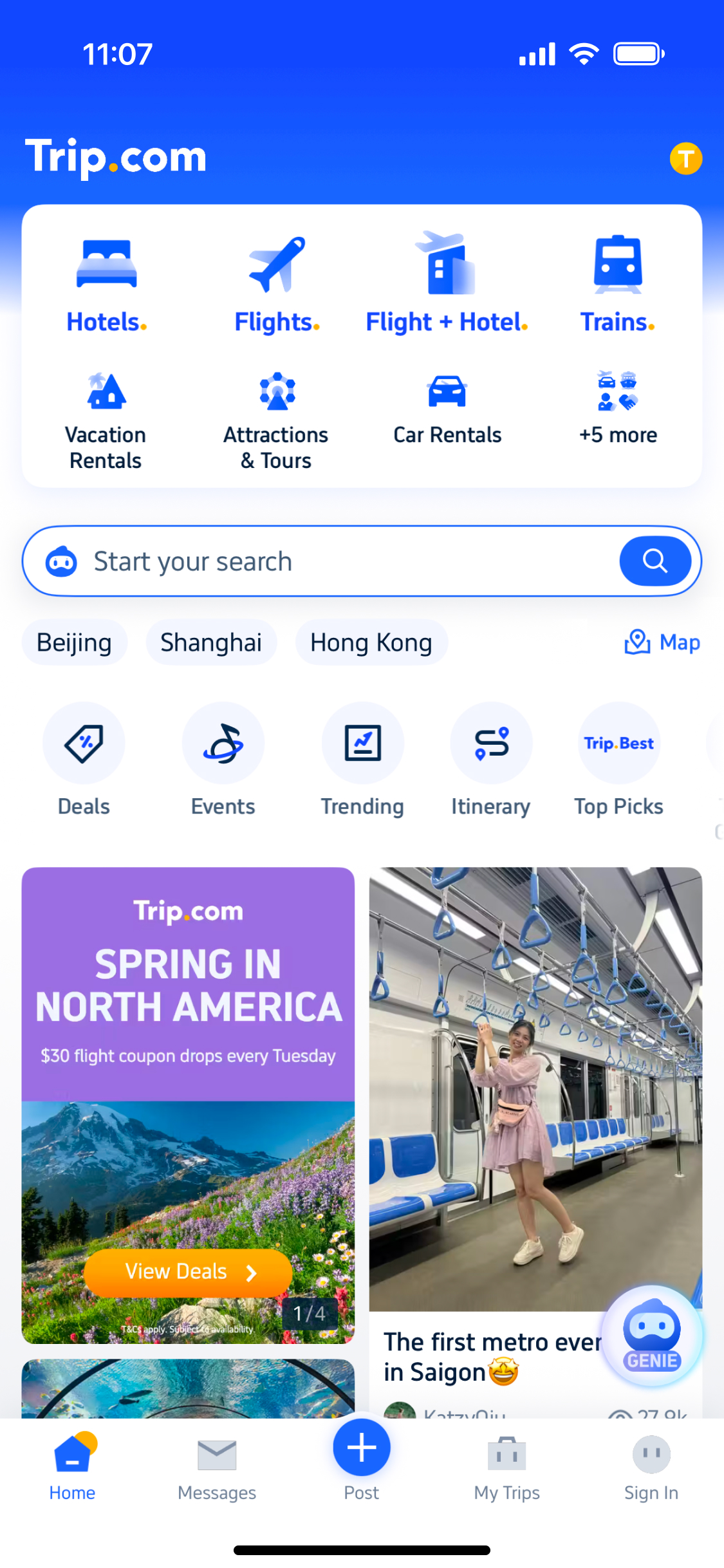Viewport: 724px width, 1568px height.
Task: Tap the blue magnifier search button
Action: (654, 561)
